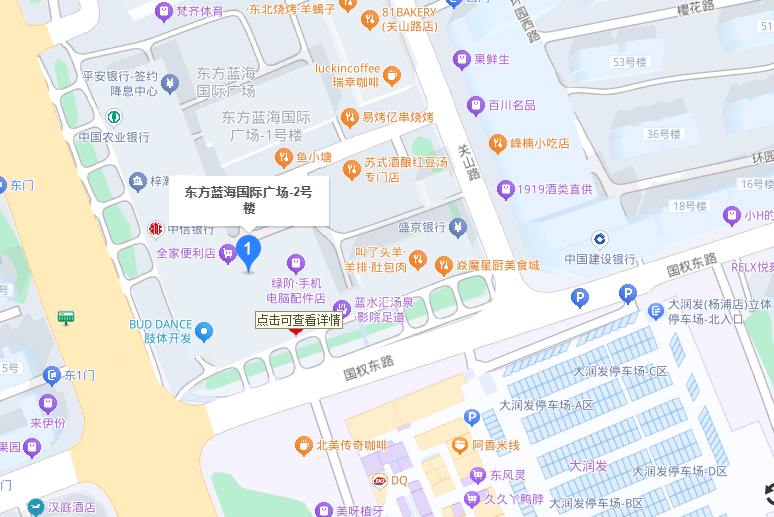Open the 东方蓝海国际广场-2号楼 info bubble
This screenshot has width=774, height=517.
point(249,200)
